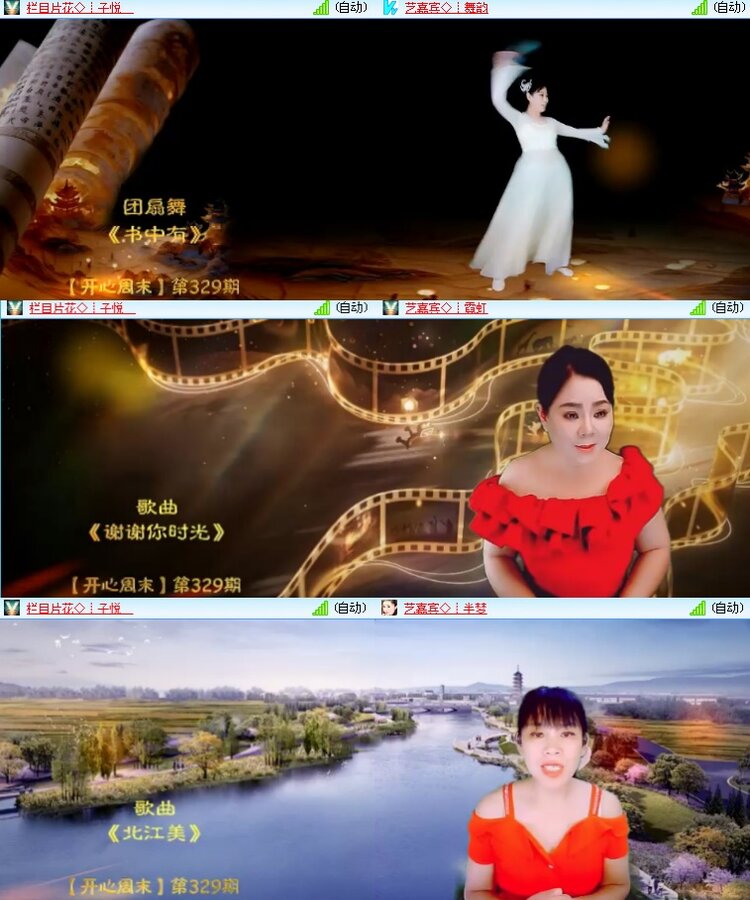Click the avatar icon next to 艺嘉宾◇｜舞韵
This screenshot has height=900, width=750.
(x=389, y=8)
